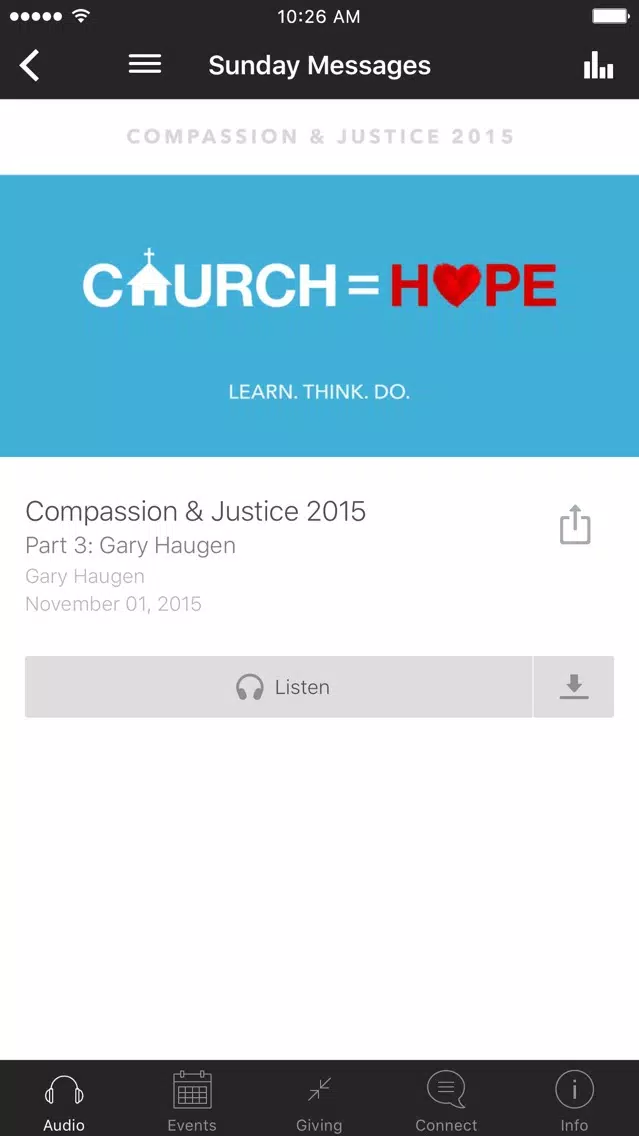Switch to the Audio tab

[x=64, y=1100]
